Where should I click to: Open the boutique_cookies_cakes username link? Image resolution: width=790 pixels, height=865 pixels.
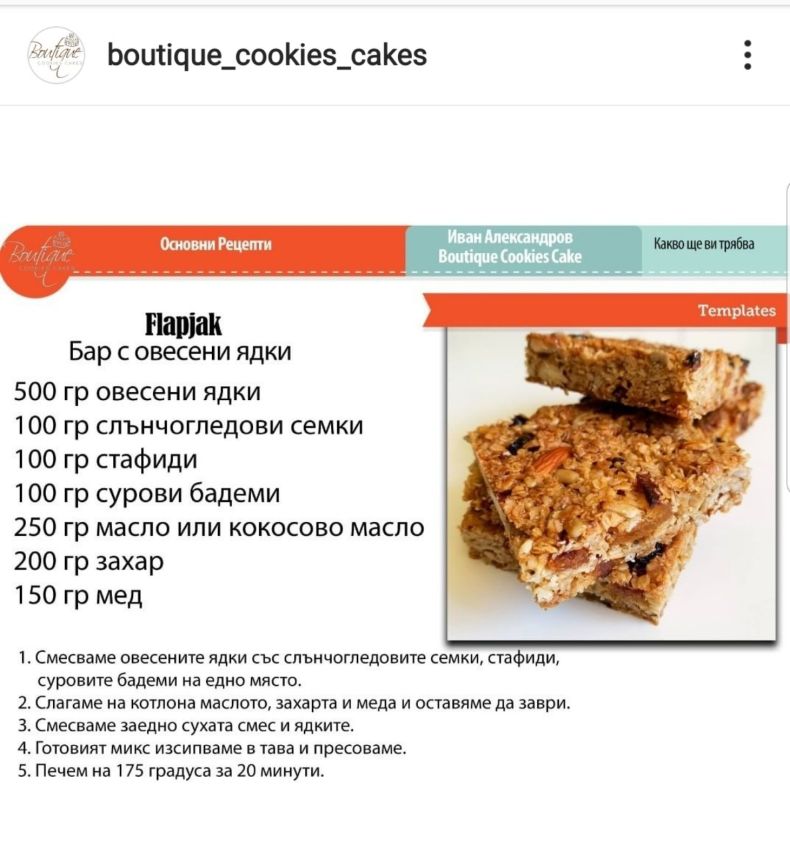pyautogui.click(x=267, y=55)
